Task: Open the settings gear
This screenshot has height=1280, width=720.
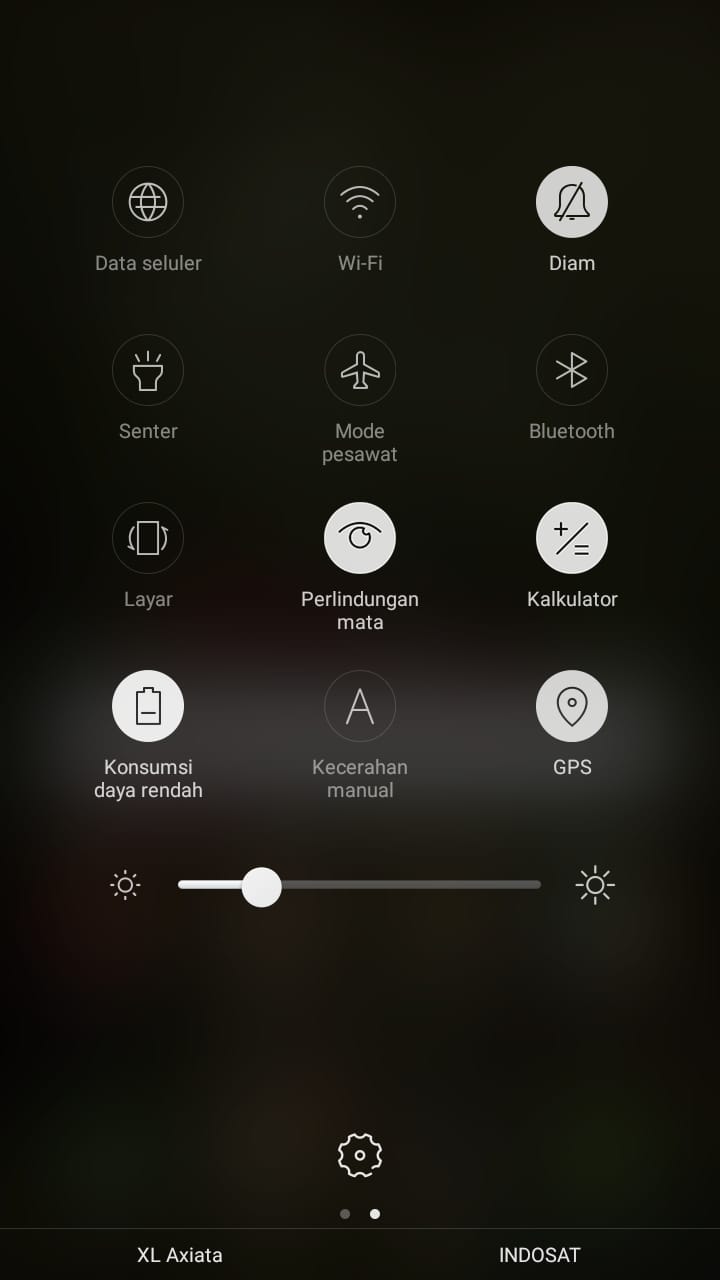Action: 360,1155
